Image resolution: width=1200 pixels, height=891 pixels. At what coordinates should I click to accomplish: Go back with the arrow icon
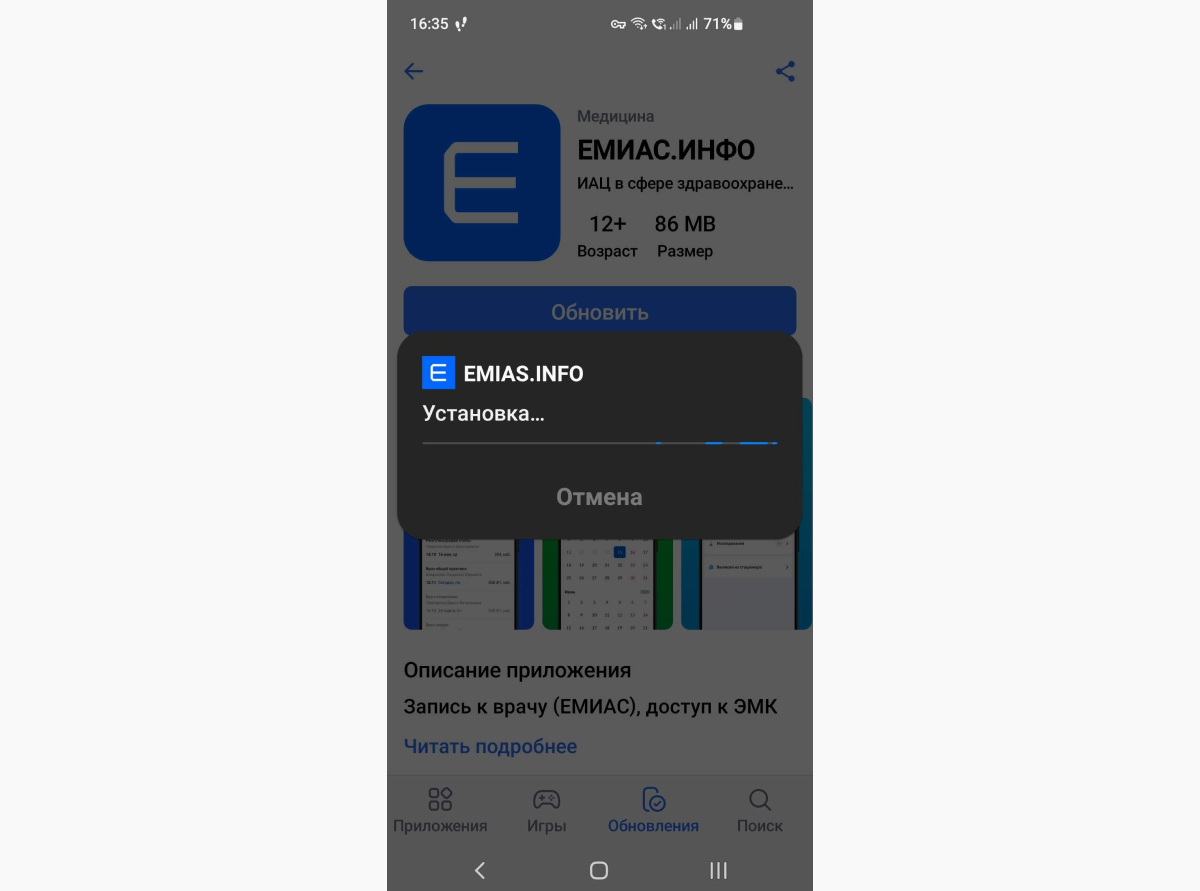tap(414, 71)
